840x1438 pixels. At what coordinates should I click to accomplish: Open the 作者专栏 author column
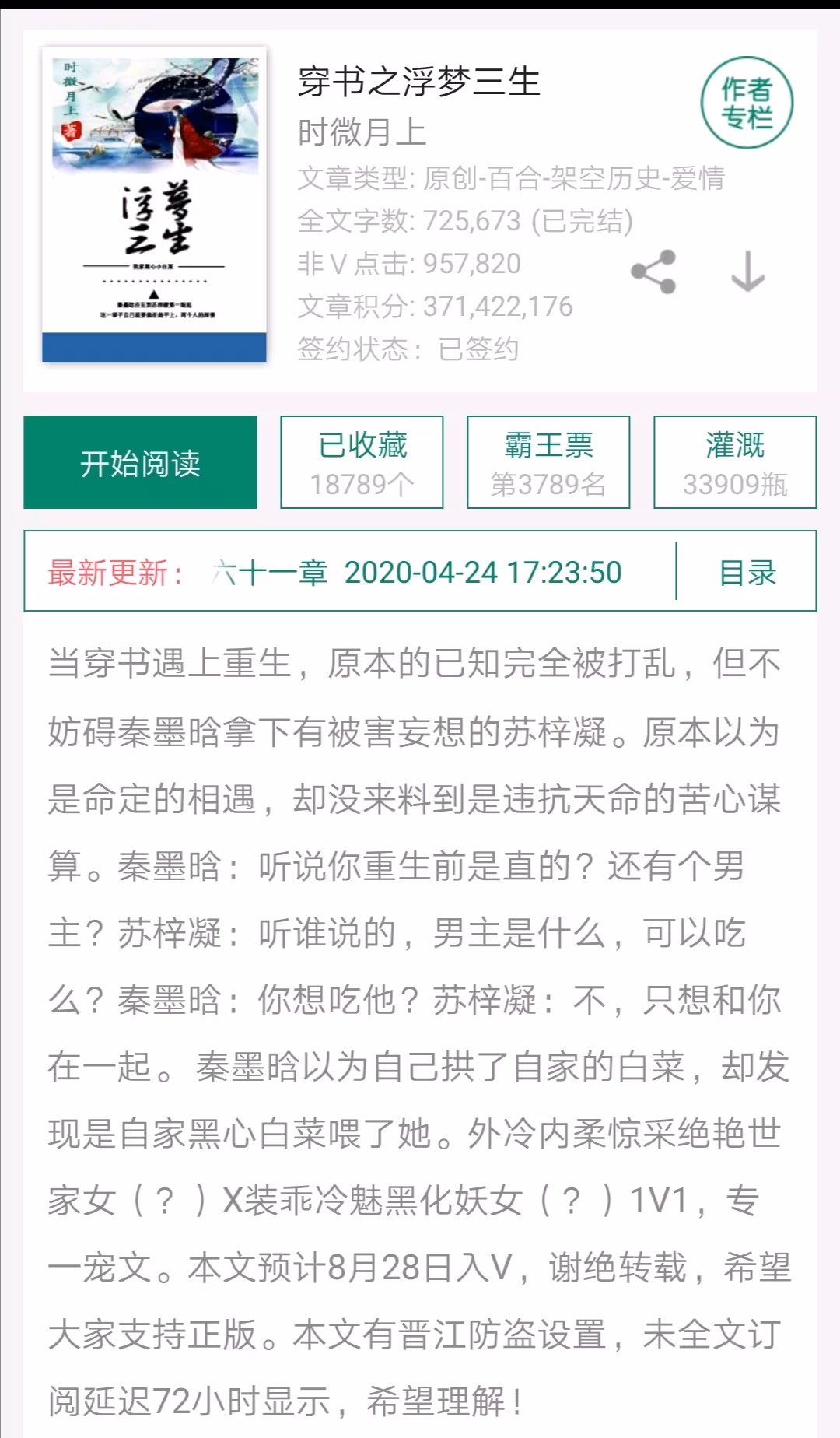click(x=747, y=103)
